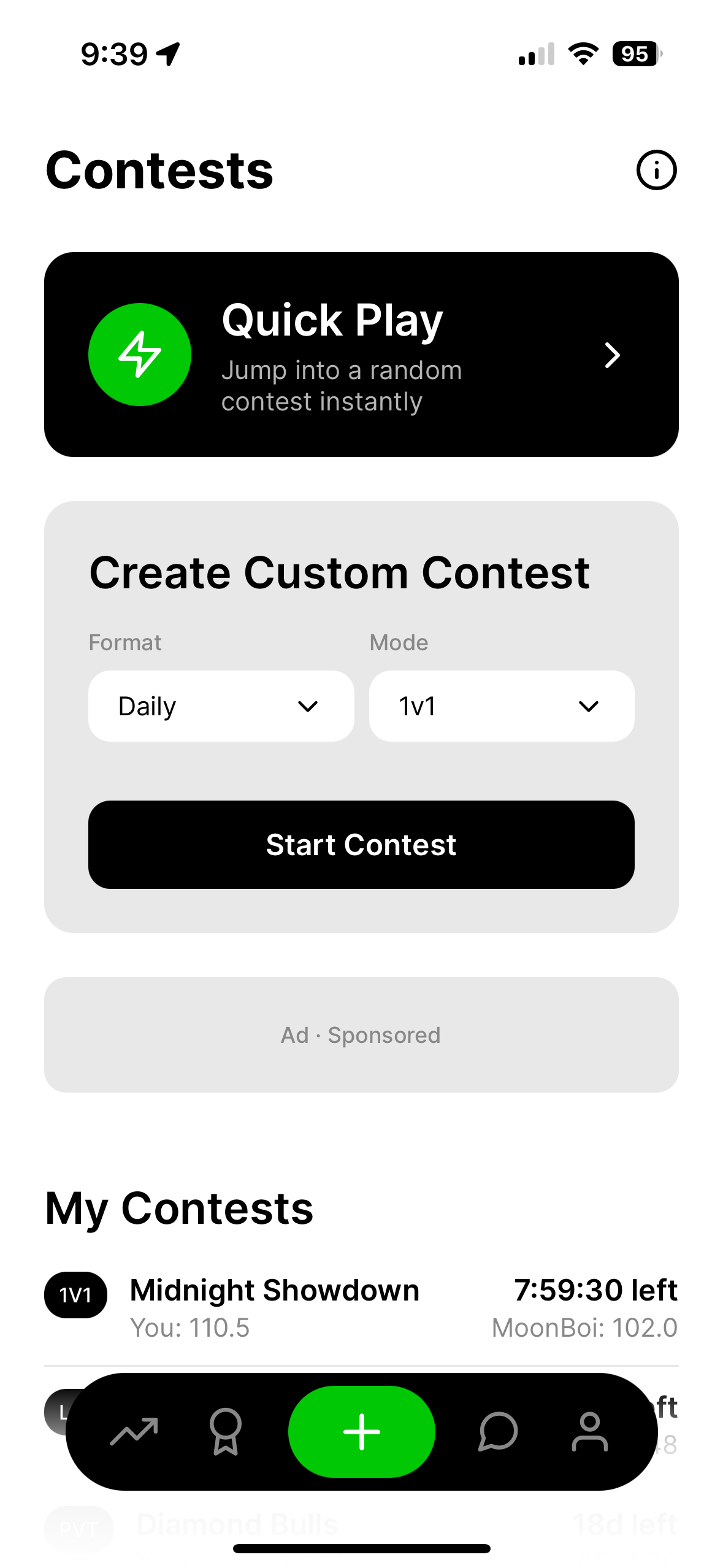Tap the sponsored ad banner
Image resolution: width=723 pixels, height=1568 pixels.
361,1034
